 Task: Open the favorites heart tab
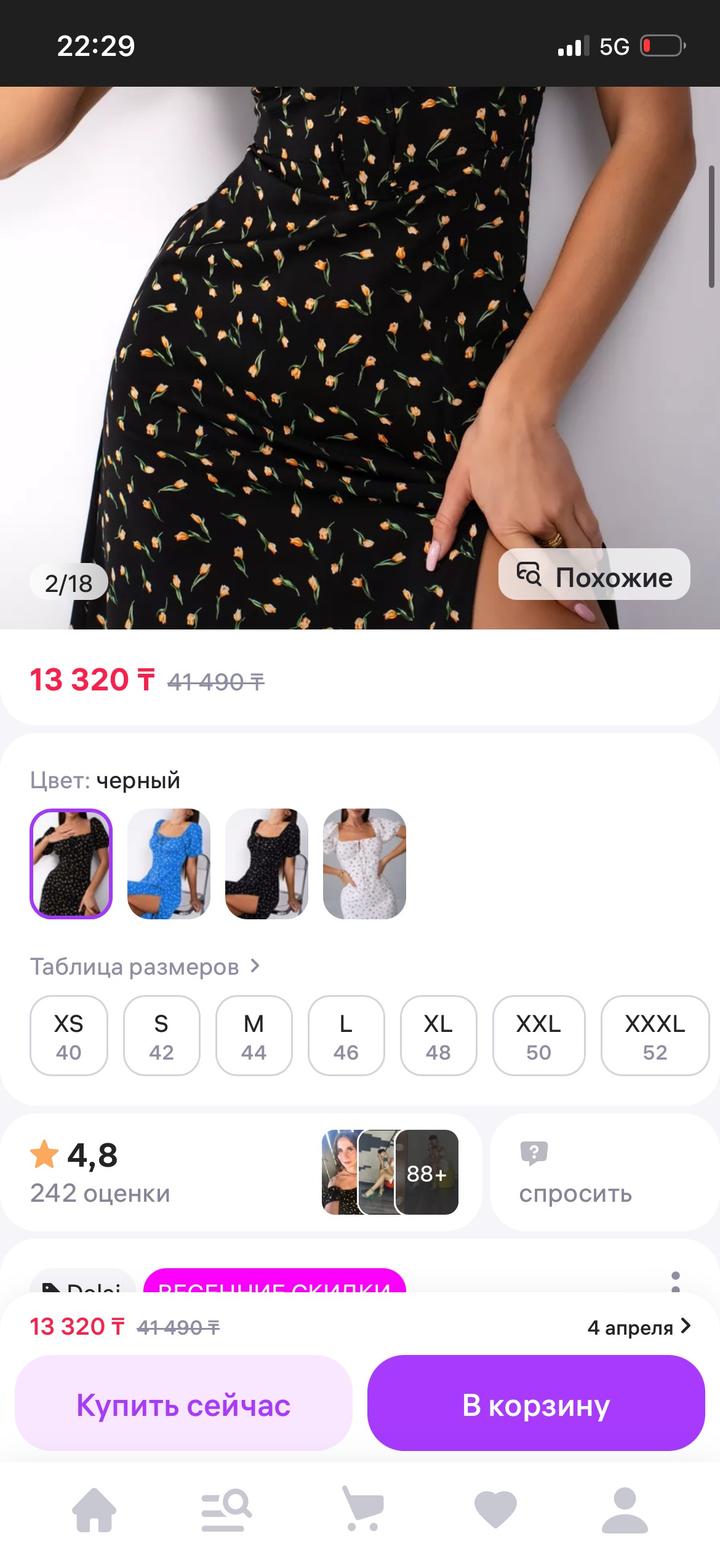(495, 1510)
